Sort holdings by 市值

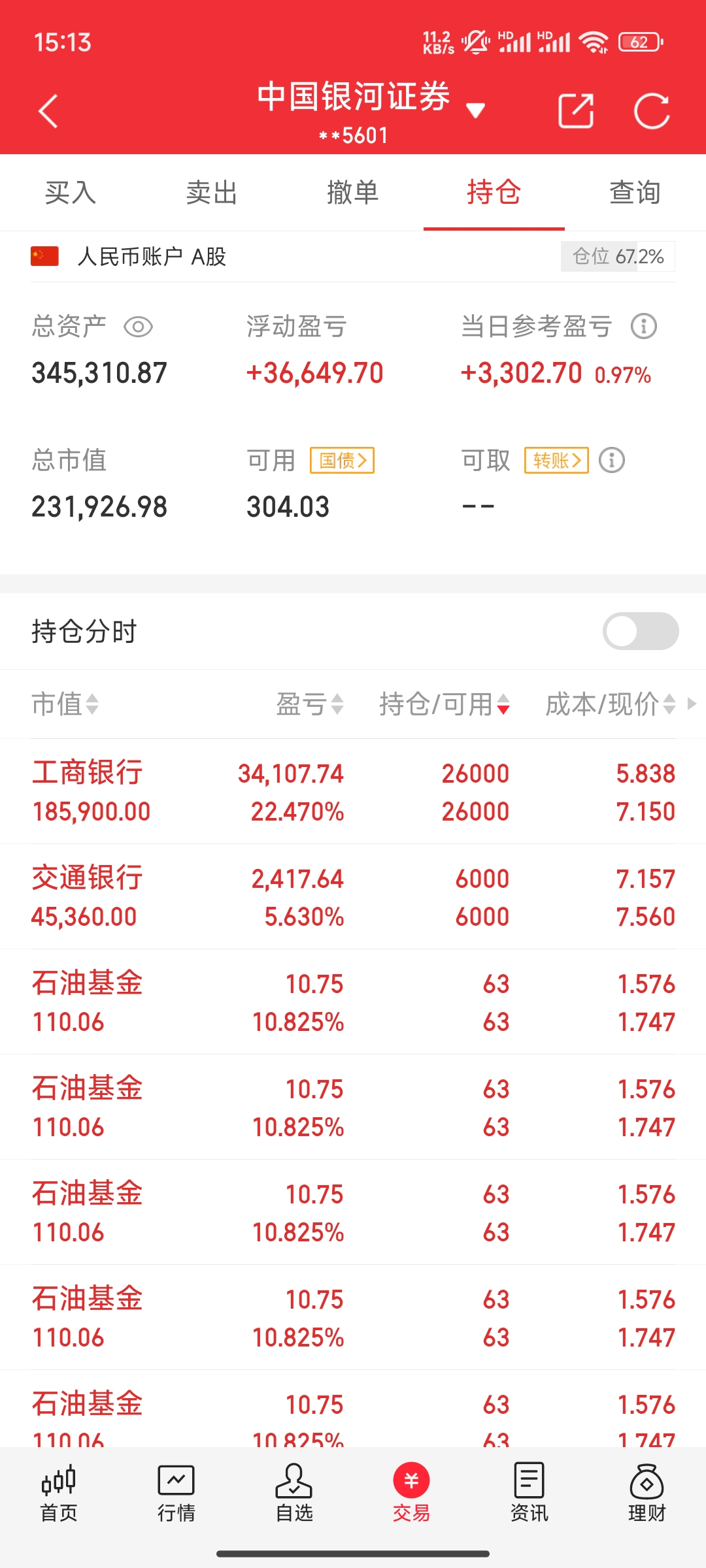tap(65, 704)
